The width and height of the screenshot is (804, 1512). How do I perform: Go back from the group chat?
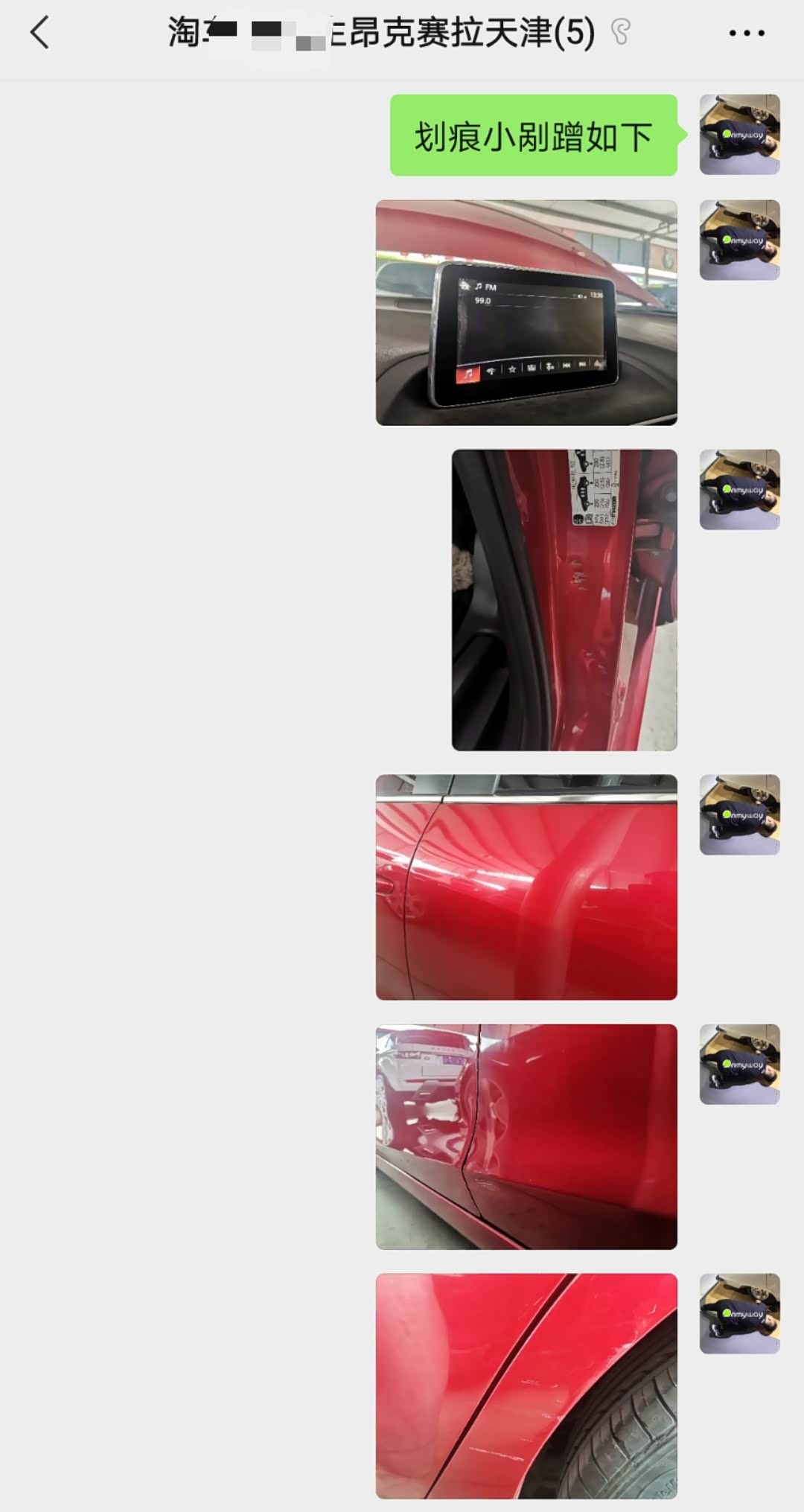pyautogui.click(x=40, y=33)
